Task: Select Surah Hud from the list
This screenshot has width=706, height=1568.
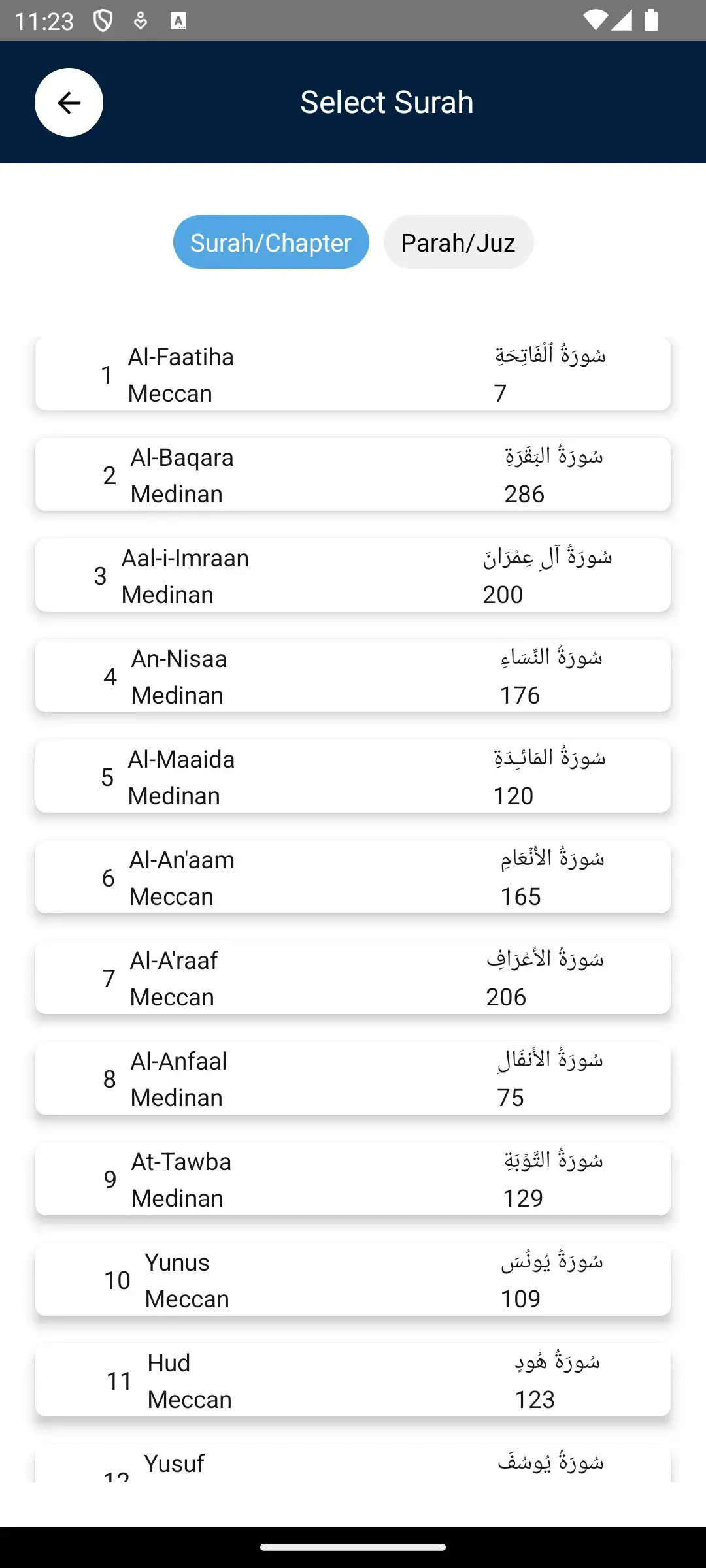Action: point(353,1380)
